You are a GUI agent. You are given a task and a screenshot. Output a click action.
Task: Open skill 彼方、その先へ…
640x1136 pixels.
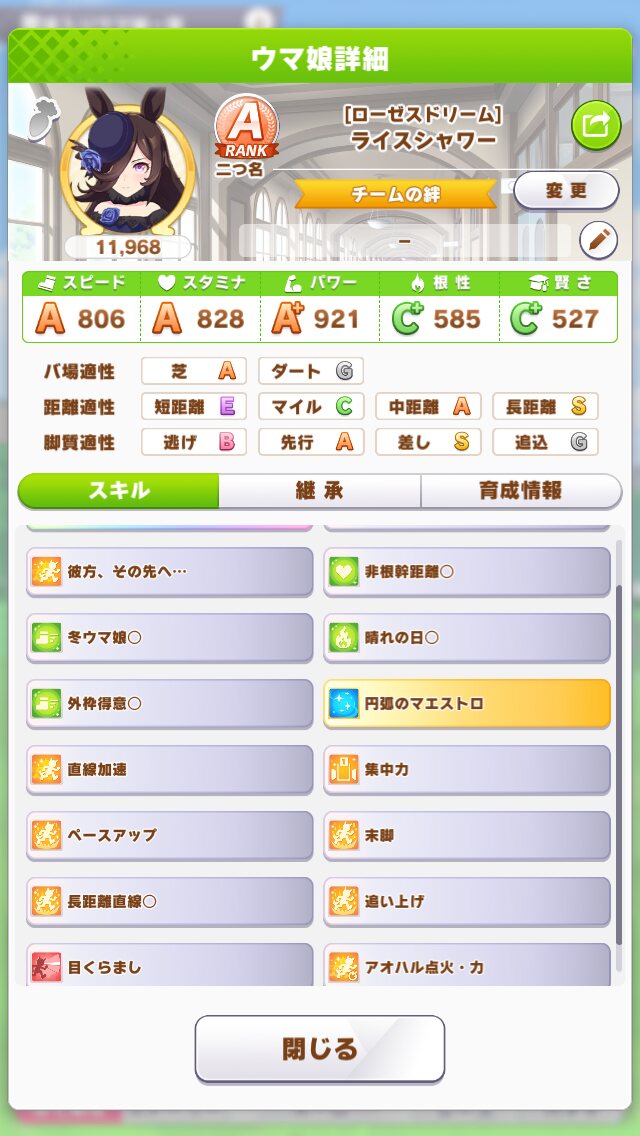point(169,572)
